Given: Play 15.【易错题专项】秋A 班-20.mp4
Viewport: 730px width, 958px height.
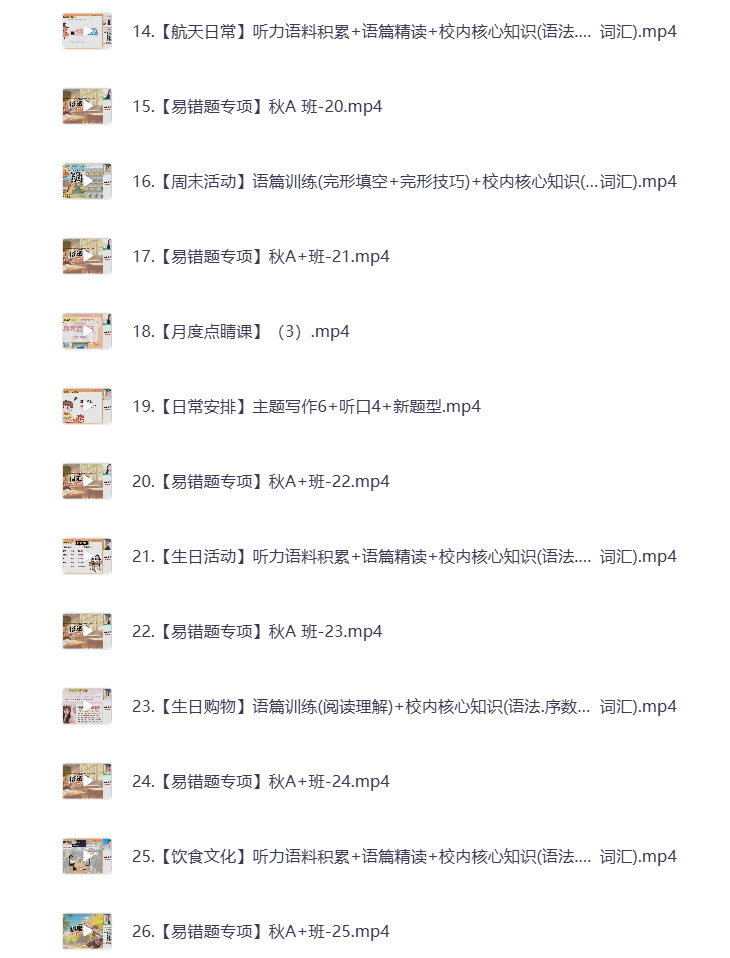Looking at the screenshot, I should pyautogui.click(x=257, y=106).
